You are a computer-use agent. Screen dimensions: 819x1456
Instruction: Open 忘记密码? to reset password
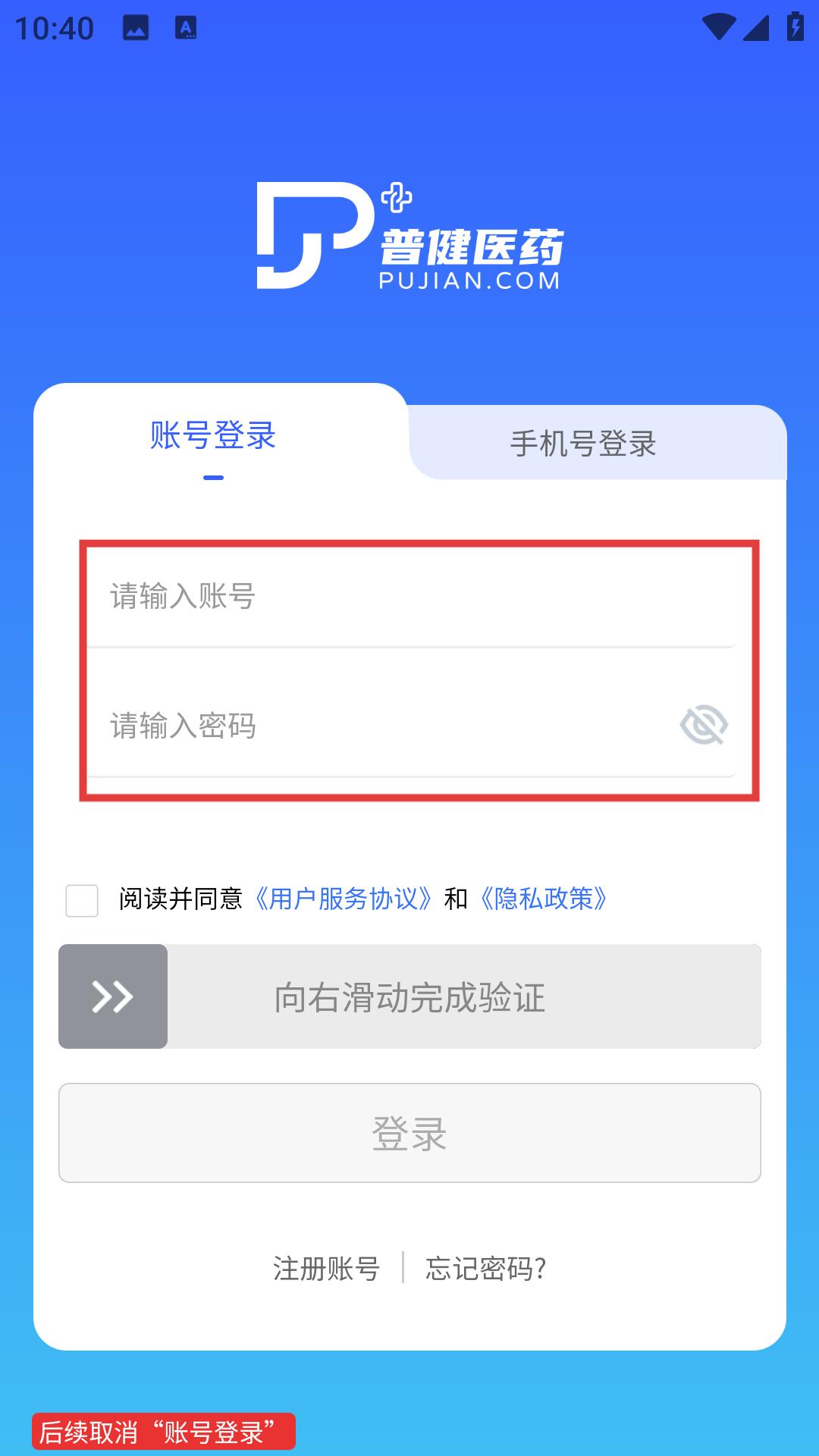pos(486,1269)
